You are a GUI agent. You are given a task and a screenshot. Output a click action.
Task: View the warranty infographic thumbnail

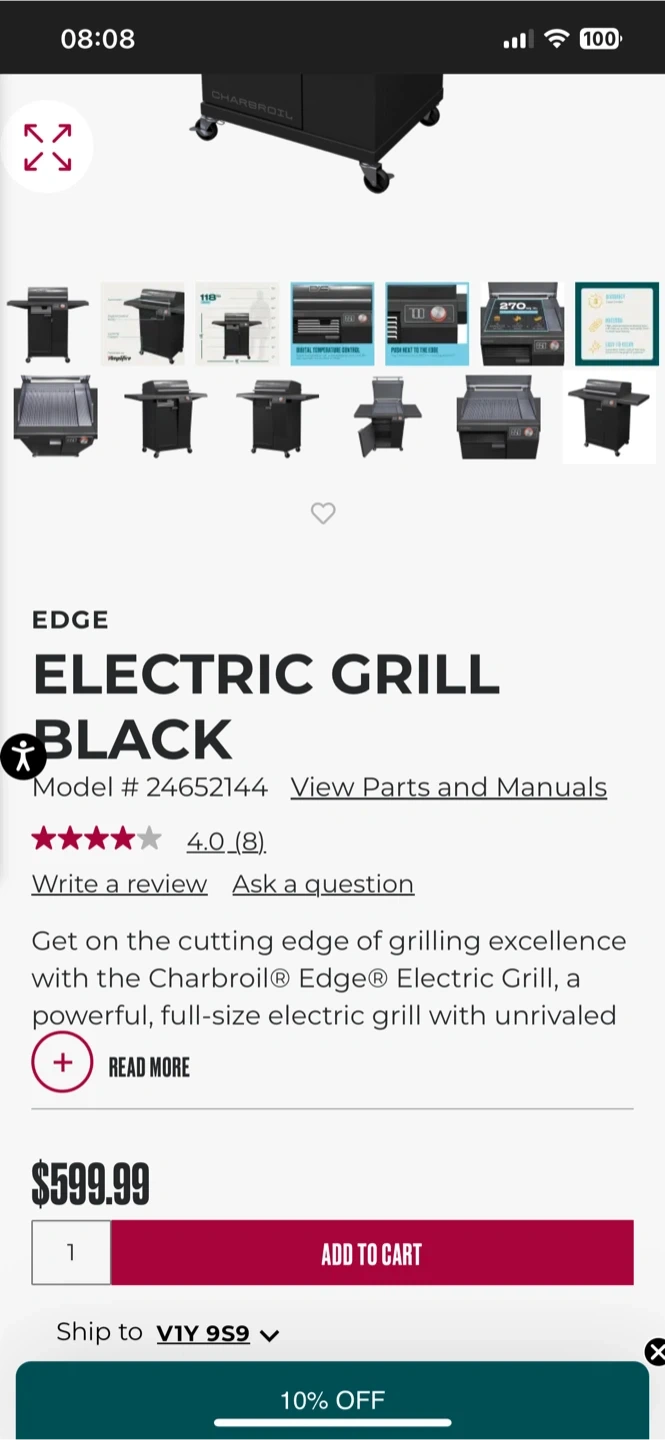616,324
